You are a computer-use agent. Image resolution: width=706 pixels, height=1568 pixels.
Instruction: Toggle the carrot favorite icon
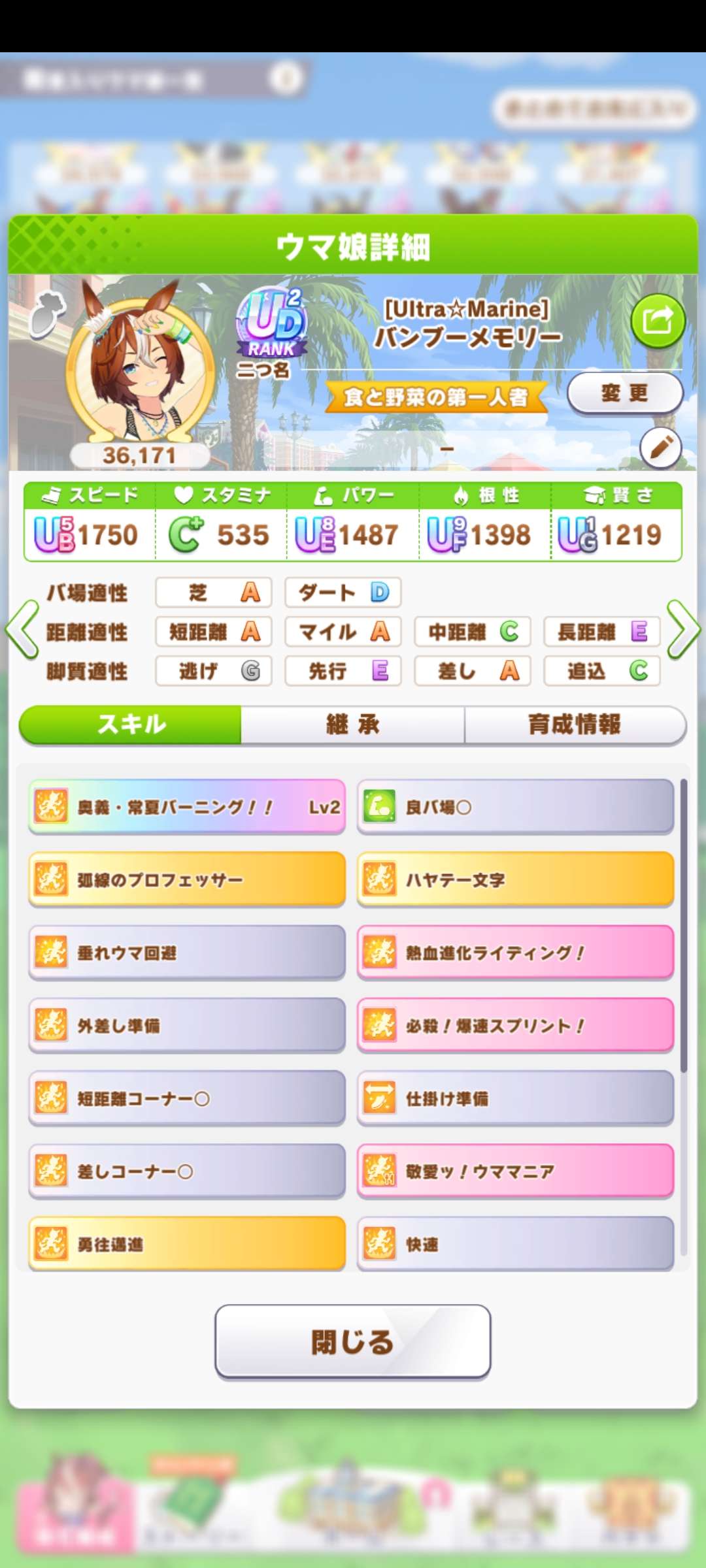tap(47, 314)
